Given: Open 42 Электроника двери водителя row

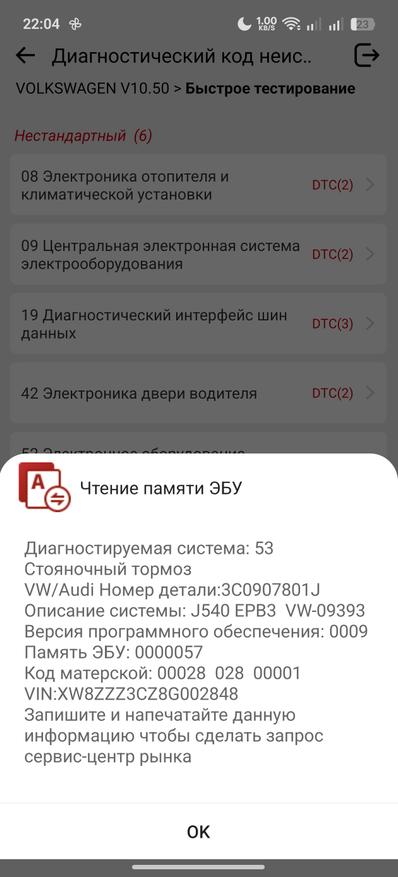Looking at the screenshot, I should pyautogui.click(x=198, y=393).
